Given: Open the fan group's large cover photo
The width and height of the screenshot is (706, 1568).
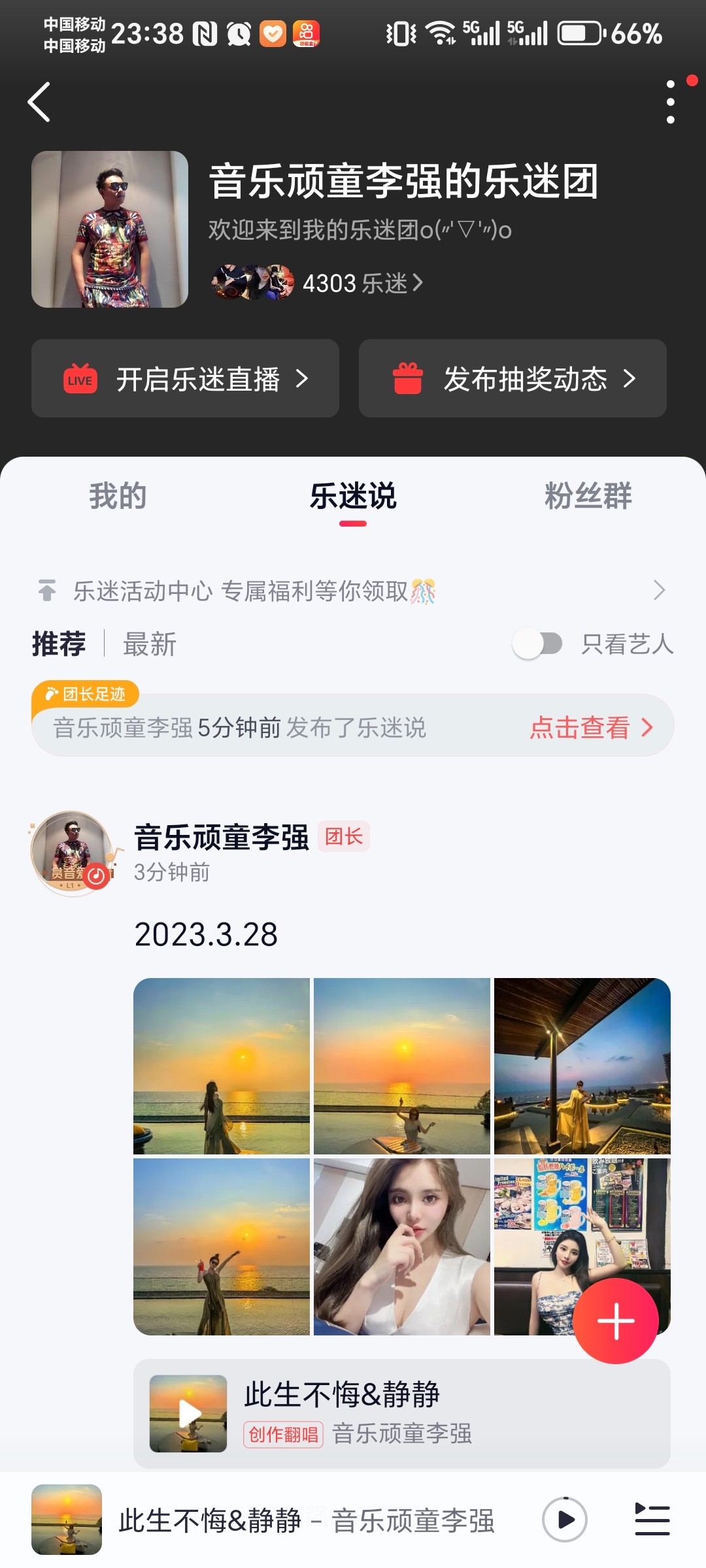Looking at the screenshot, I should [x=110, y=229].
